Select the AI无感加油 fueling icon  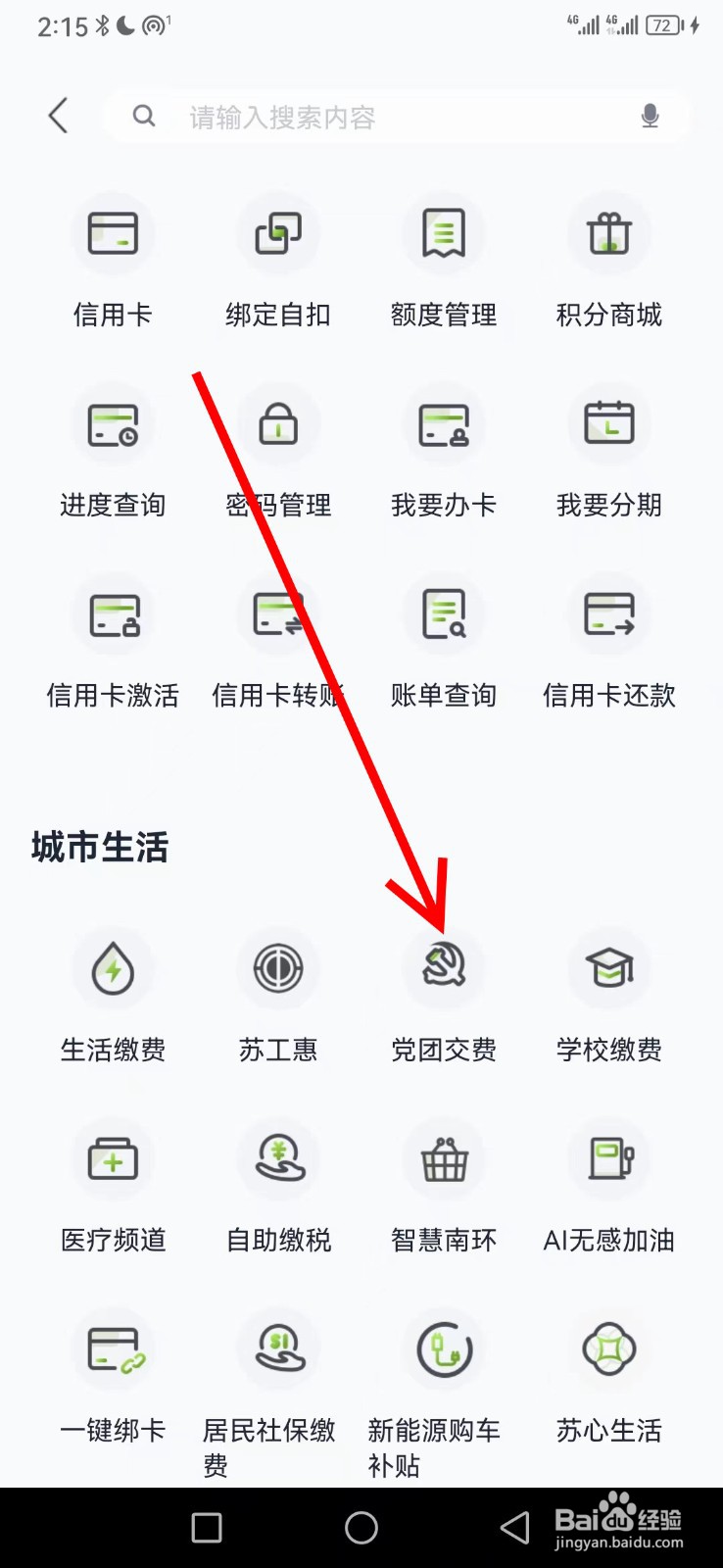[x=608, y=1159]
